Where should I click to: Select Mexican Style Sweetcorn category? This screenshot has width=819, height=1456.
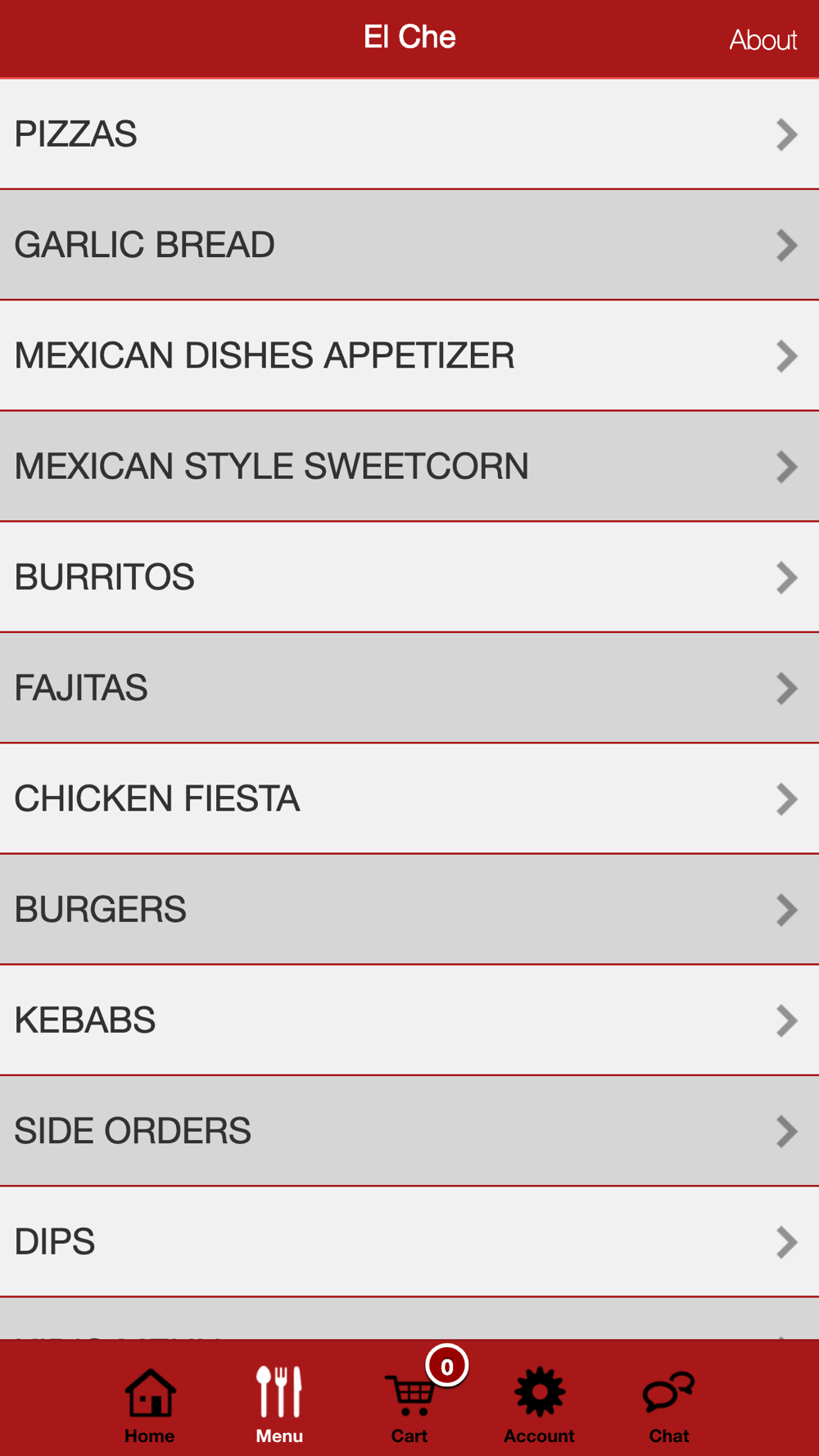pyautogui.click(x=409, y=466)
